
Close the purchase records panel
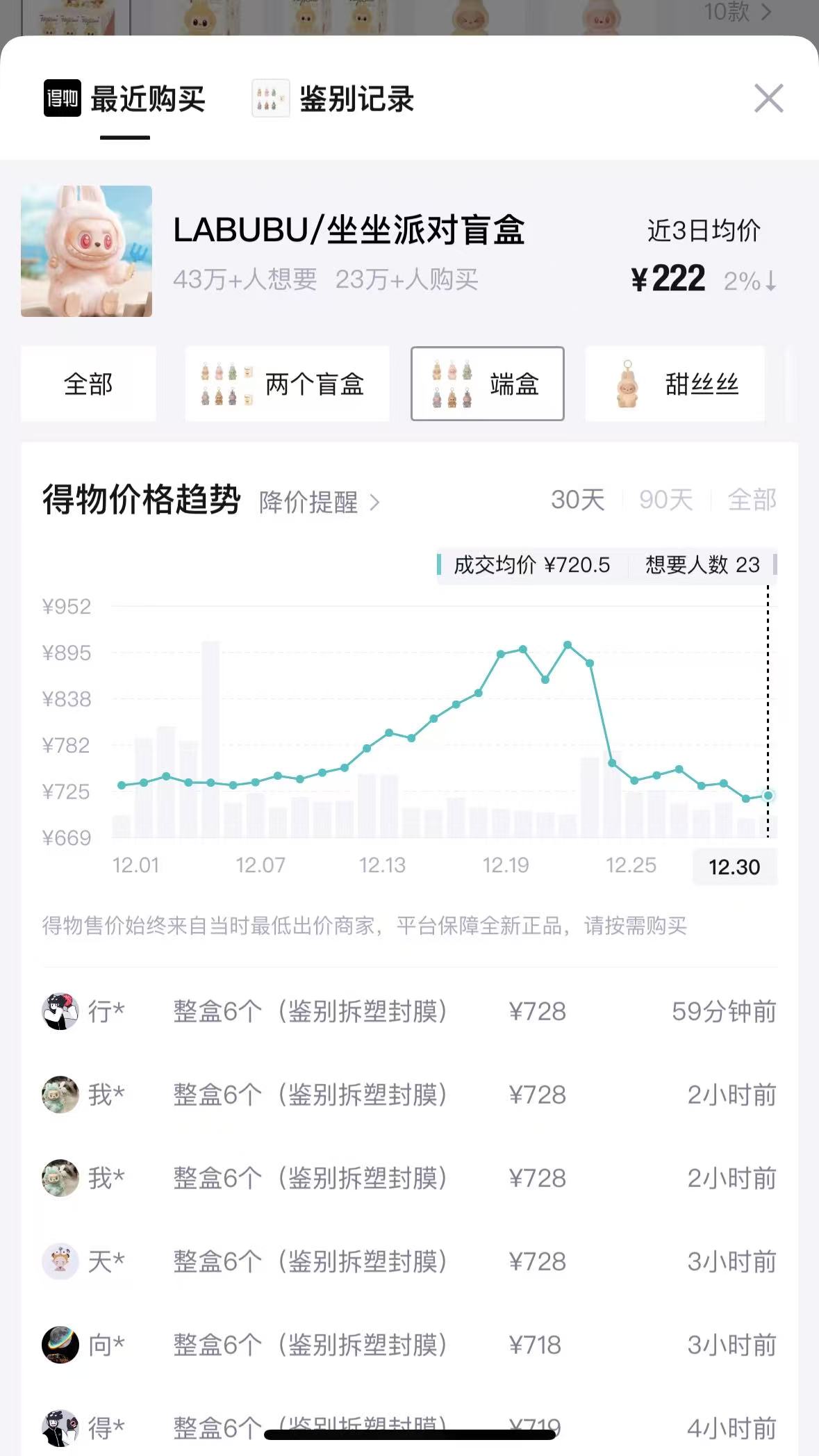(768, 99)
